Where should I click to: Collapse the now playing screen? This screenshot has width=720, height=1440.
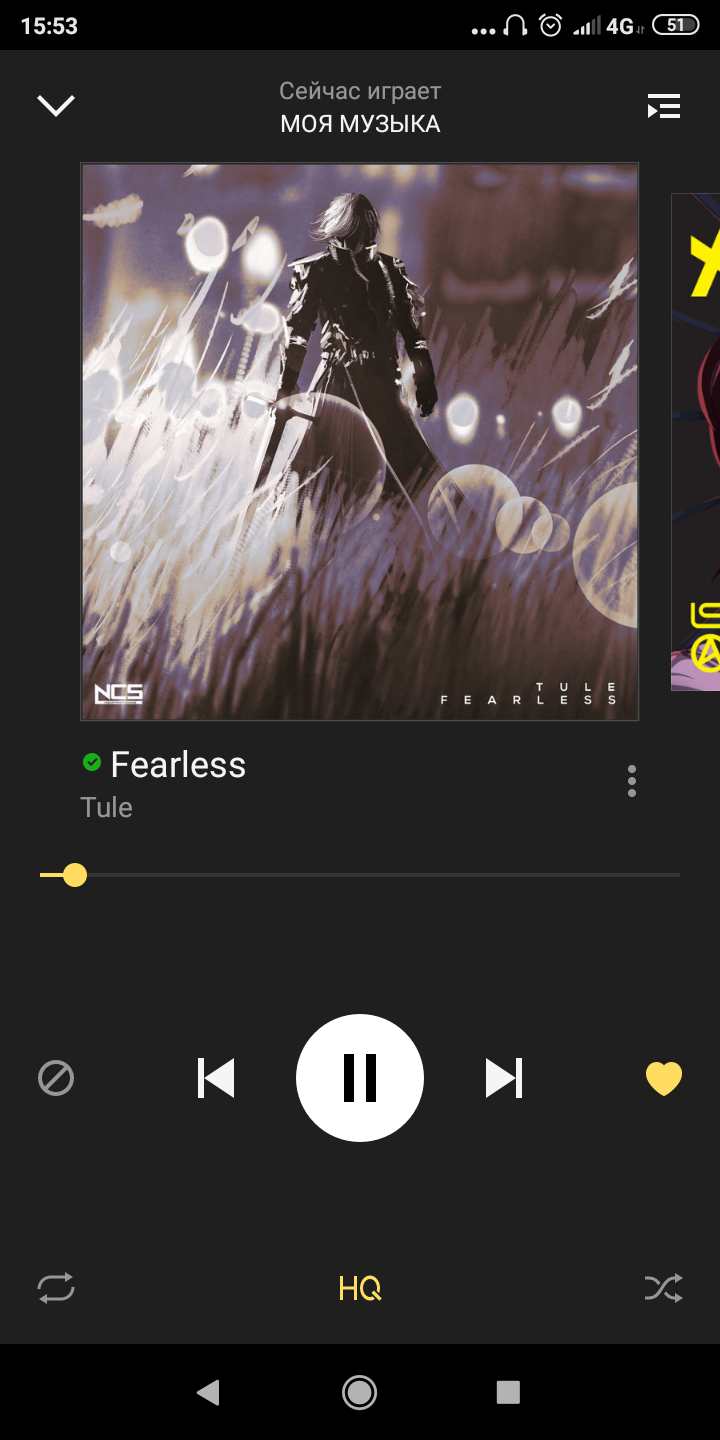point(56,105)
